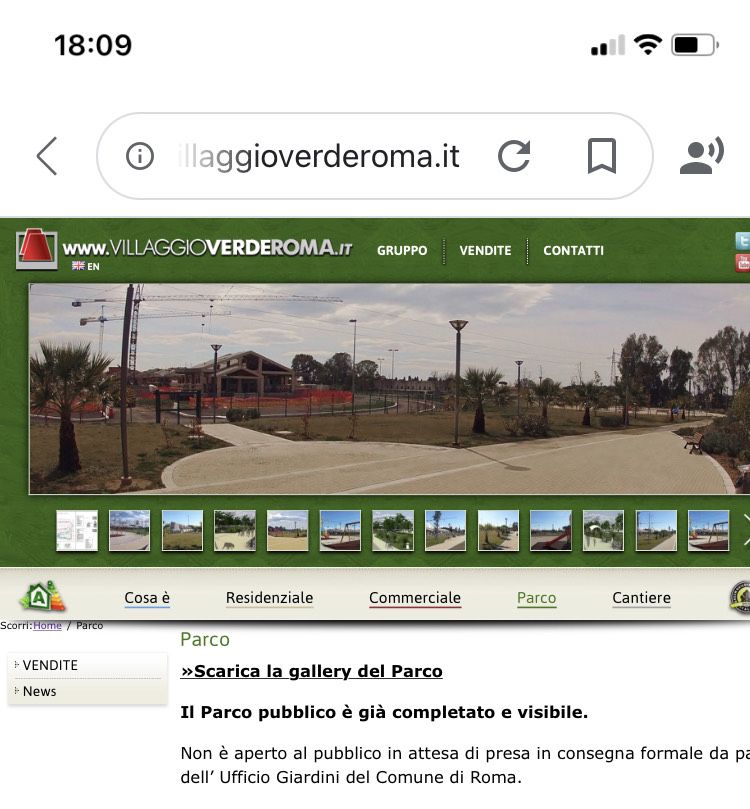Open News in the sidebar

tap(40, 691)
